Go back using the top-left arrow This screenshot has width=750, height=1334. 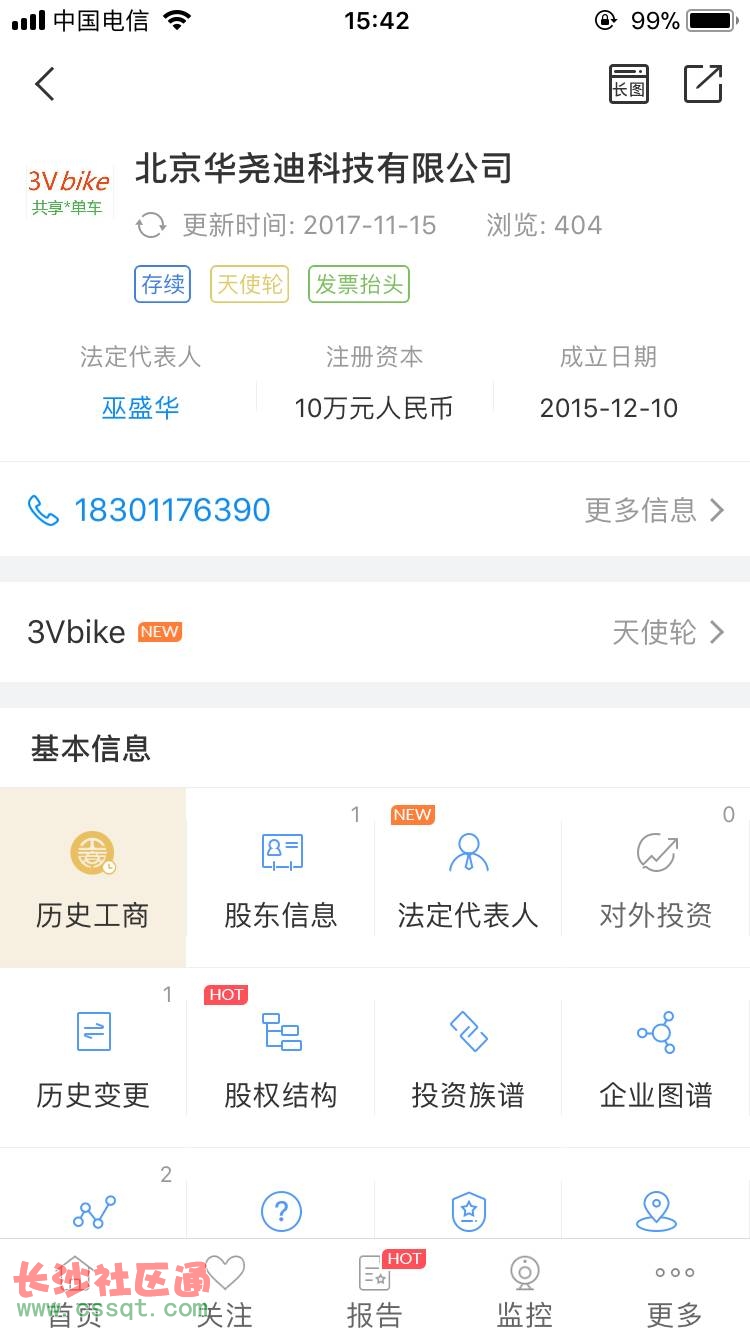(x=45, y=84)
